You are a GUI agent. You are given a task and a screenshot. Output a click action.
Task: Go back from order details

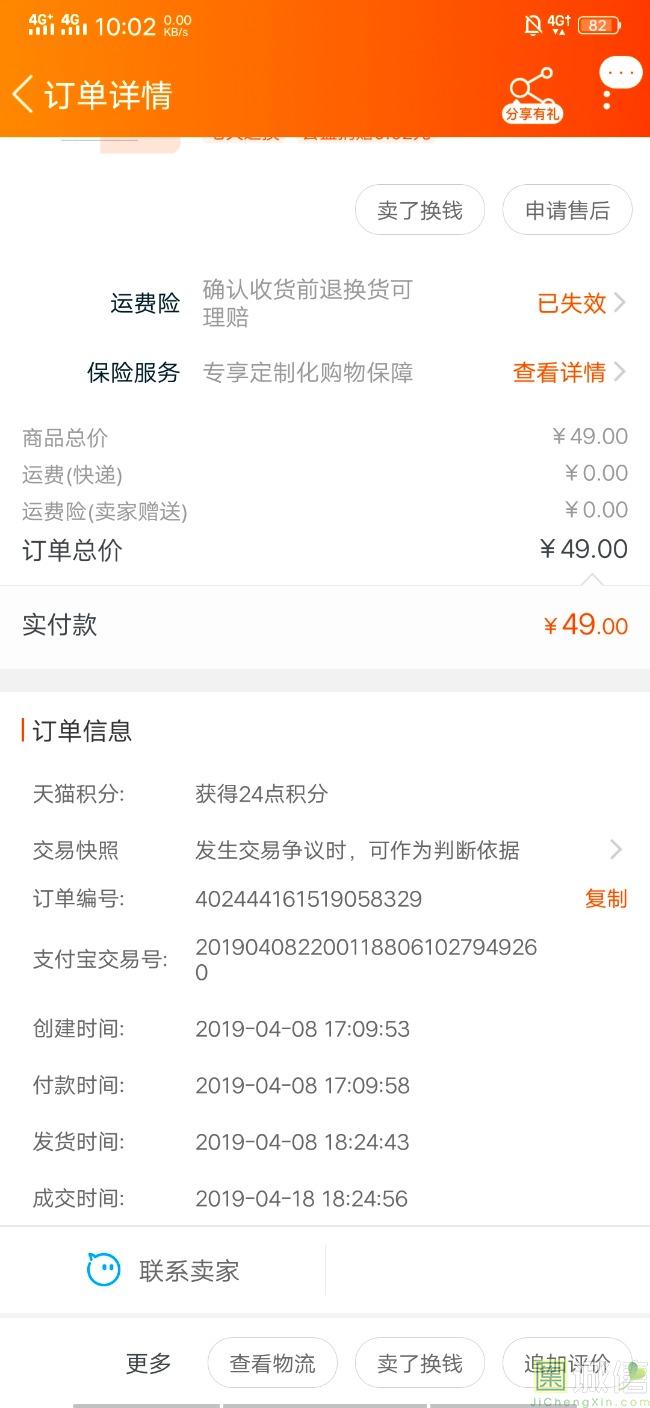point(23,94)
